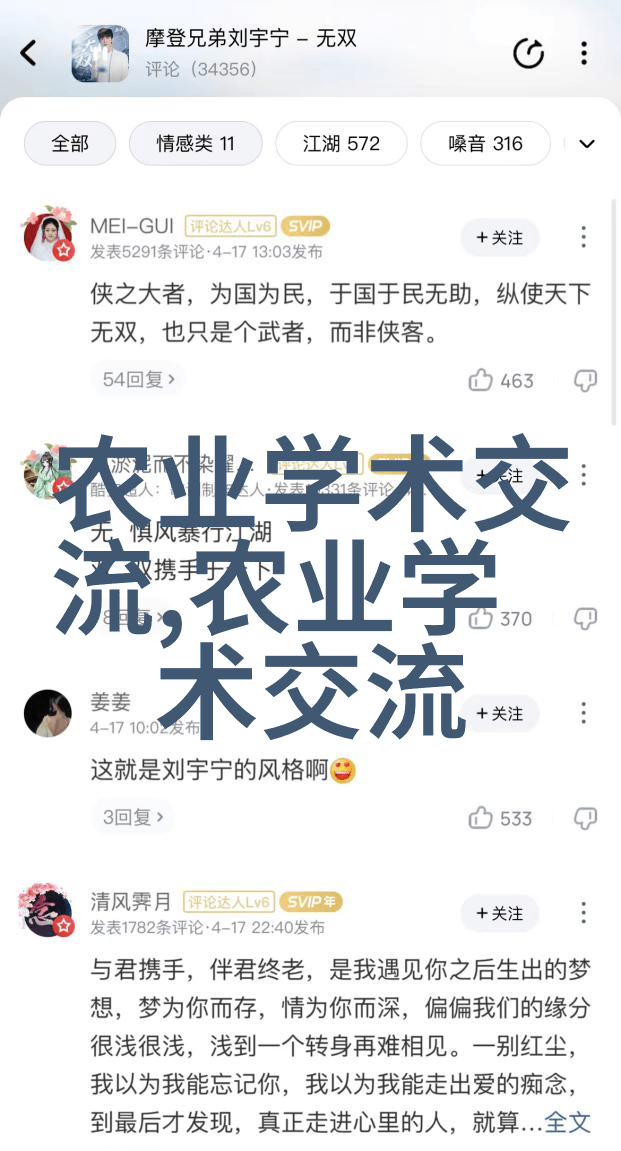Filter comments by 嗓音 316

[485, 143]
